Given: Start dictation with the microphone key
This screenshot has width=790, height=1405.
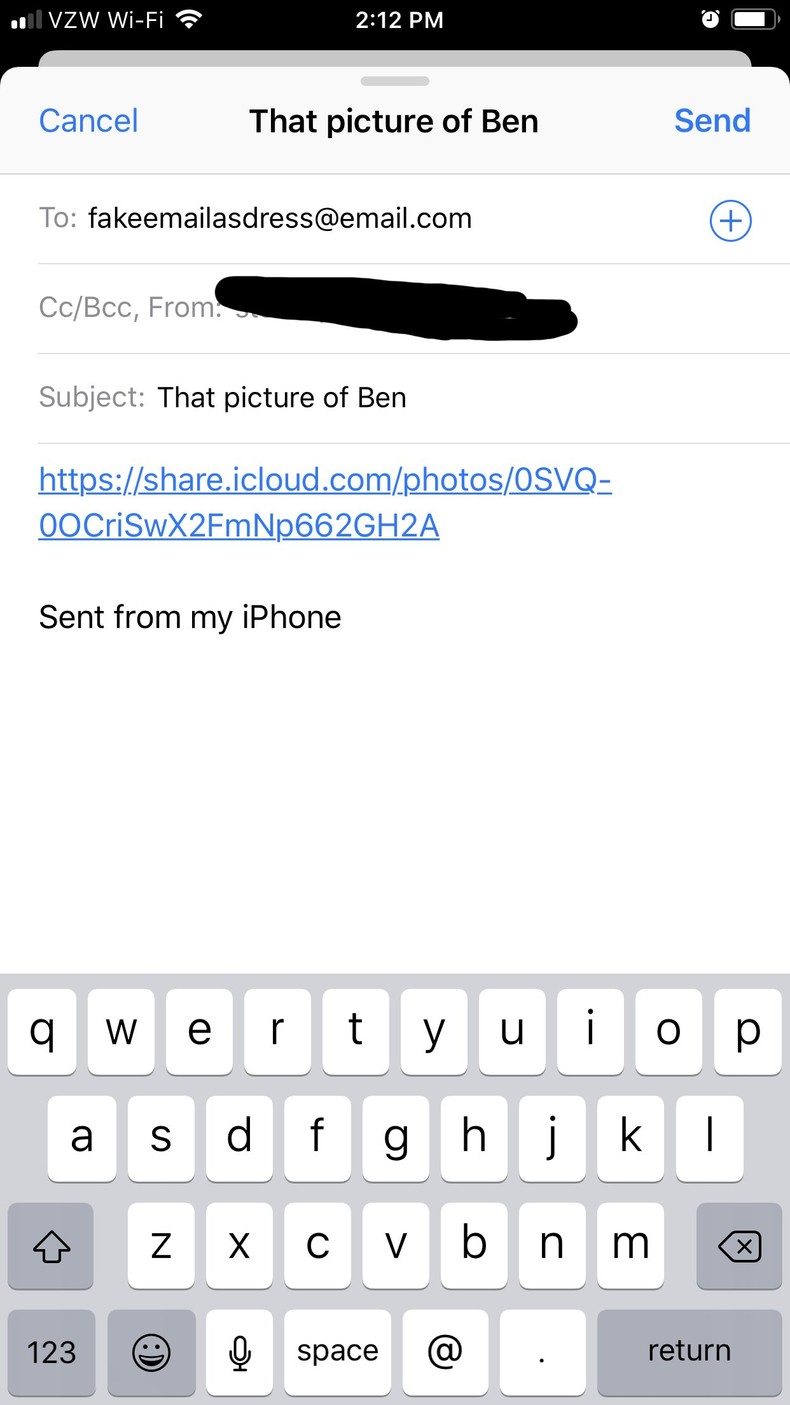Looking at the screenshot, I should [239, 1352].
